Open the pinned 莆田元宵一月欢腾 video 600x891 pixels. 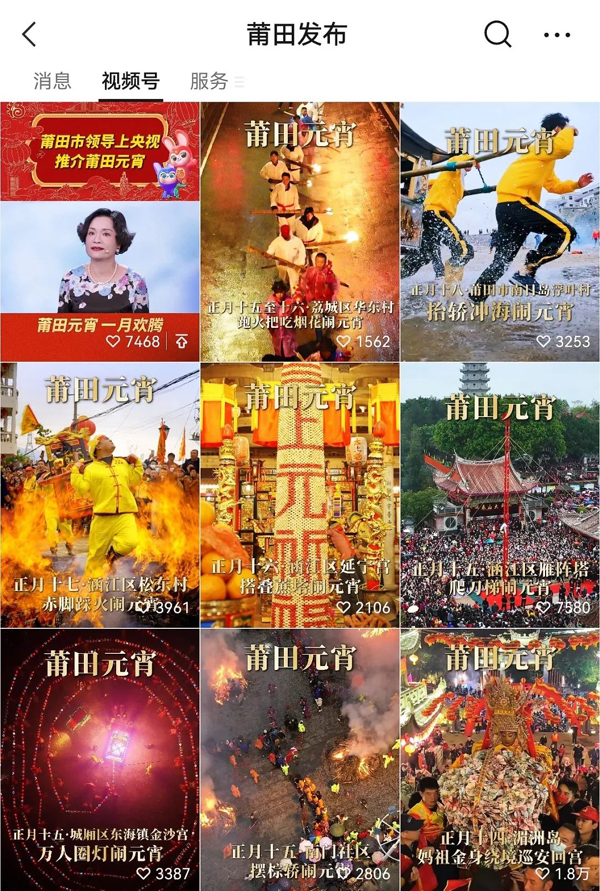[x=100, y=231]
